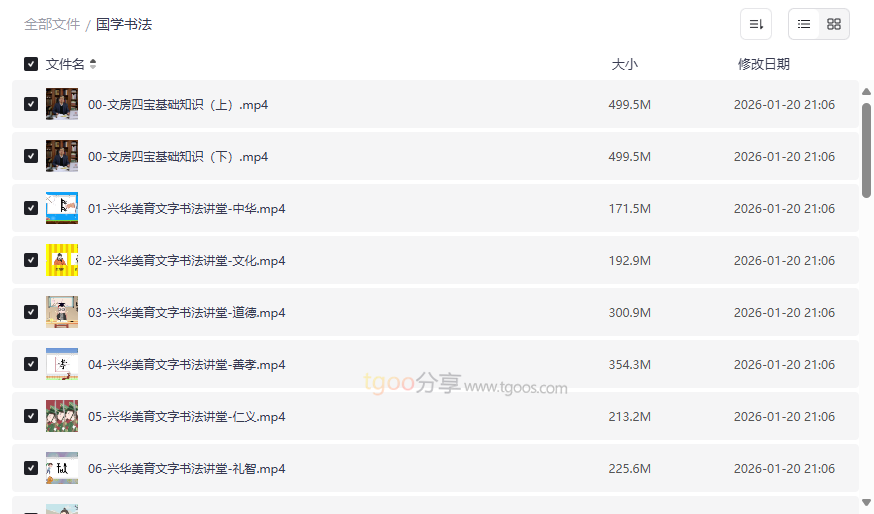Switch to list view
The width and height of the screenshot is (874, 514).
(804, 24)
